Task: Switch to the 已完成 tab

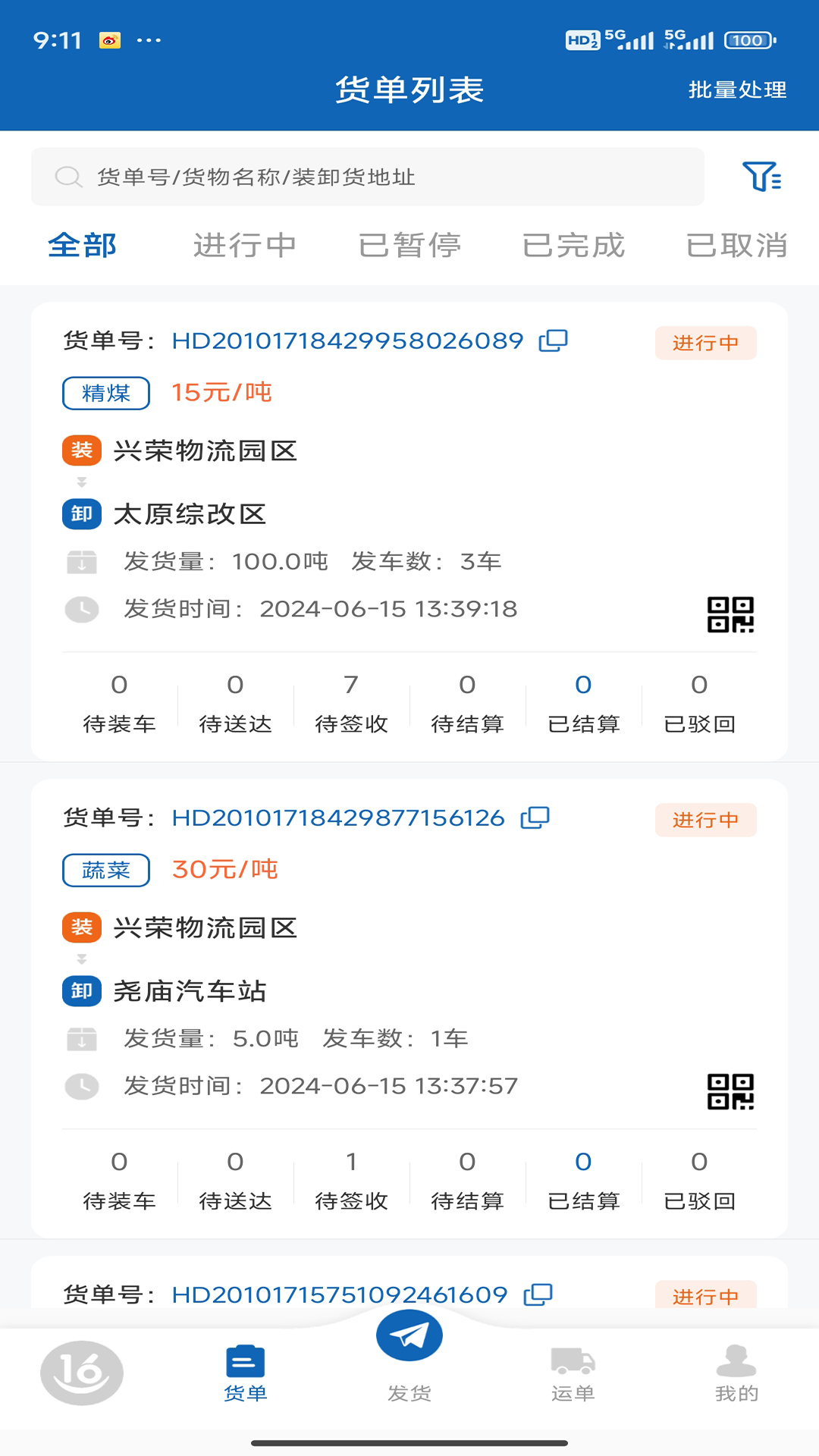Action: click(x=573, y=246)
